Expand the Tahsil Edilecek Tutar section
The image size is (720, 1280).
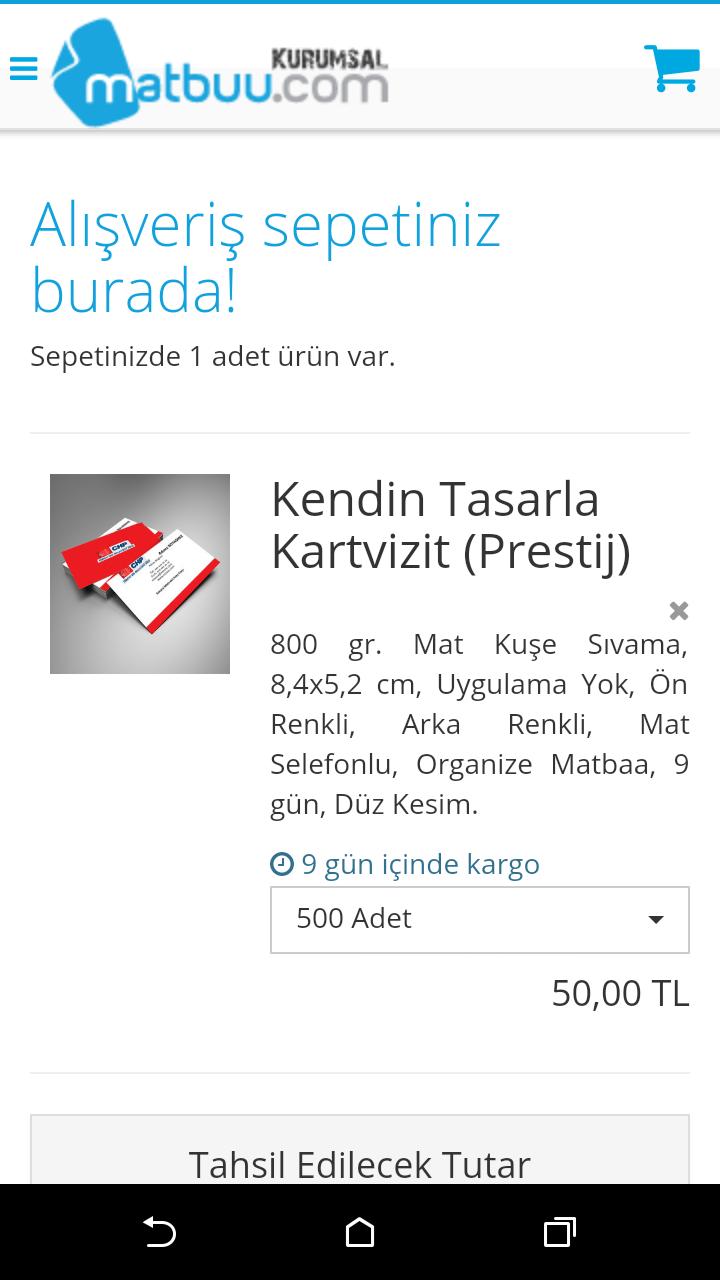[360, 1163]
